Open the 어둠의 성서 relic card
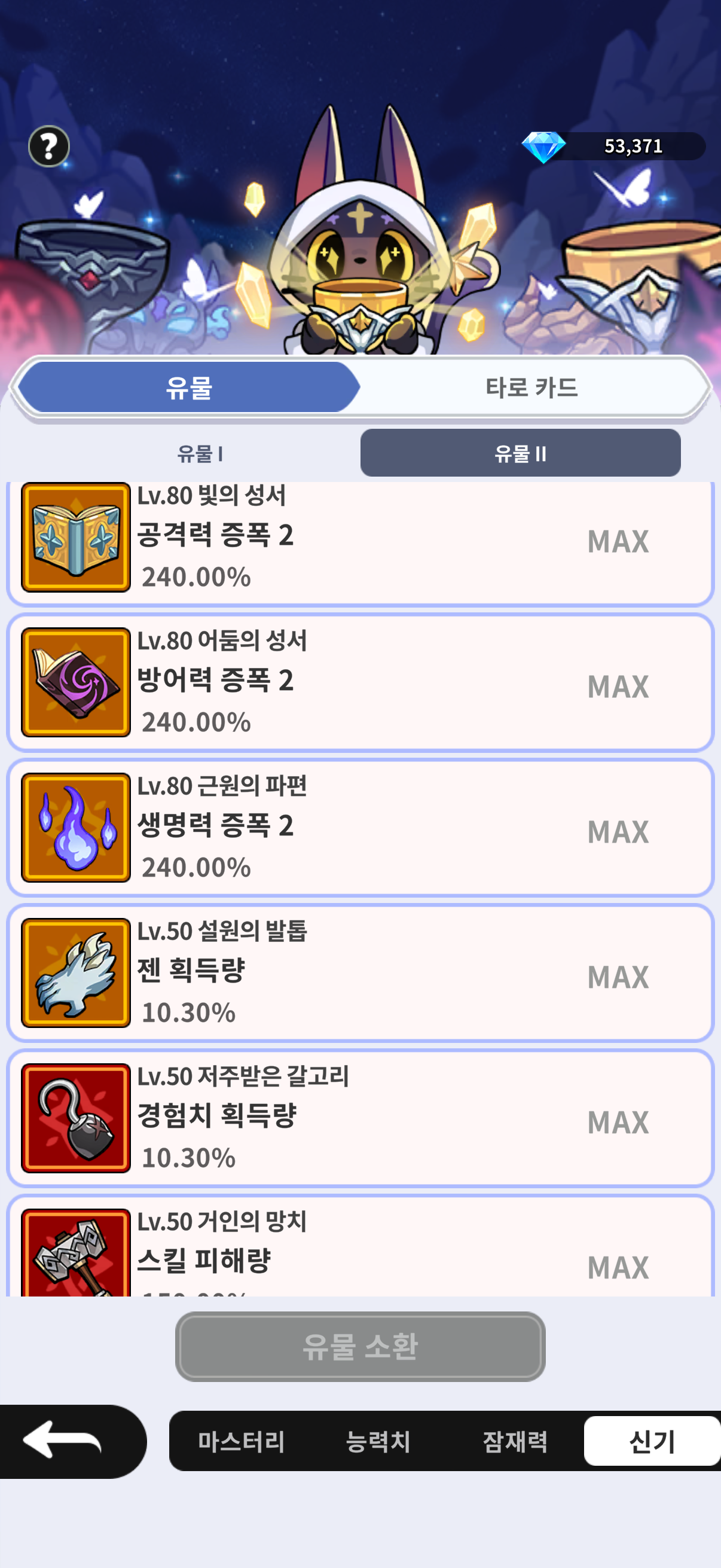Viewport: 721px width, 1568px height. point(360,682)
